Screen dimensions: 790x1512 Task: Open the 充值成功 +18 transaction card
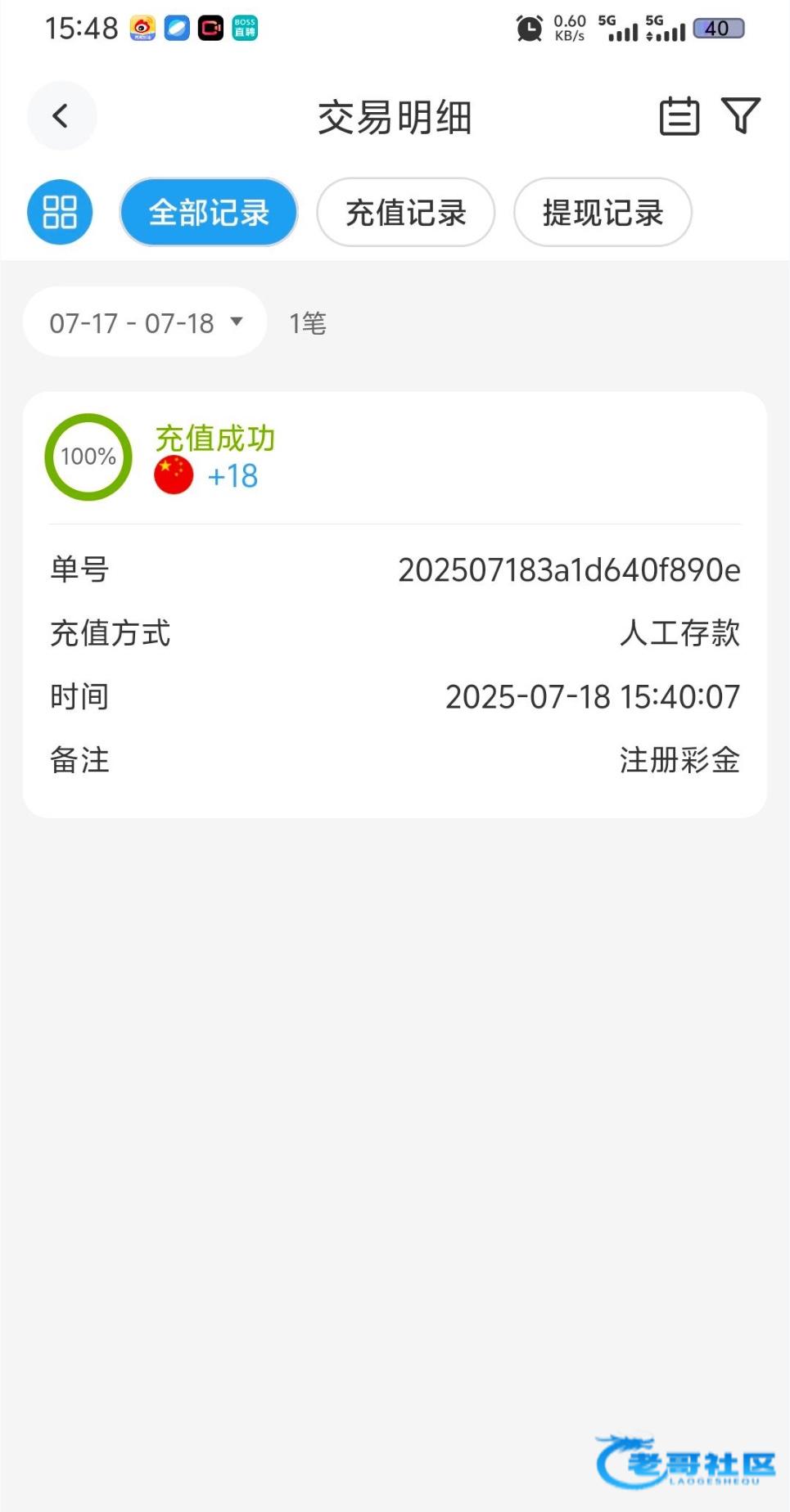[395, 605]
